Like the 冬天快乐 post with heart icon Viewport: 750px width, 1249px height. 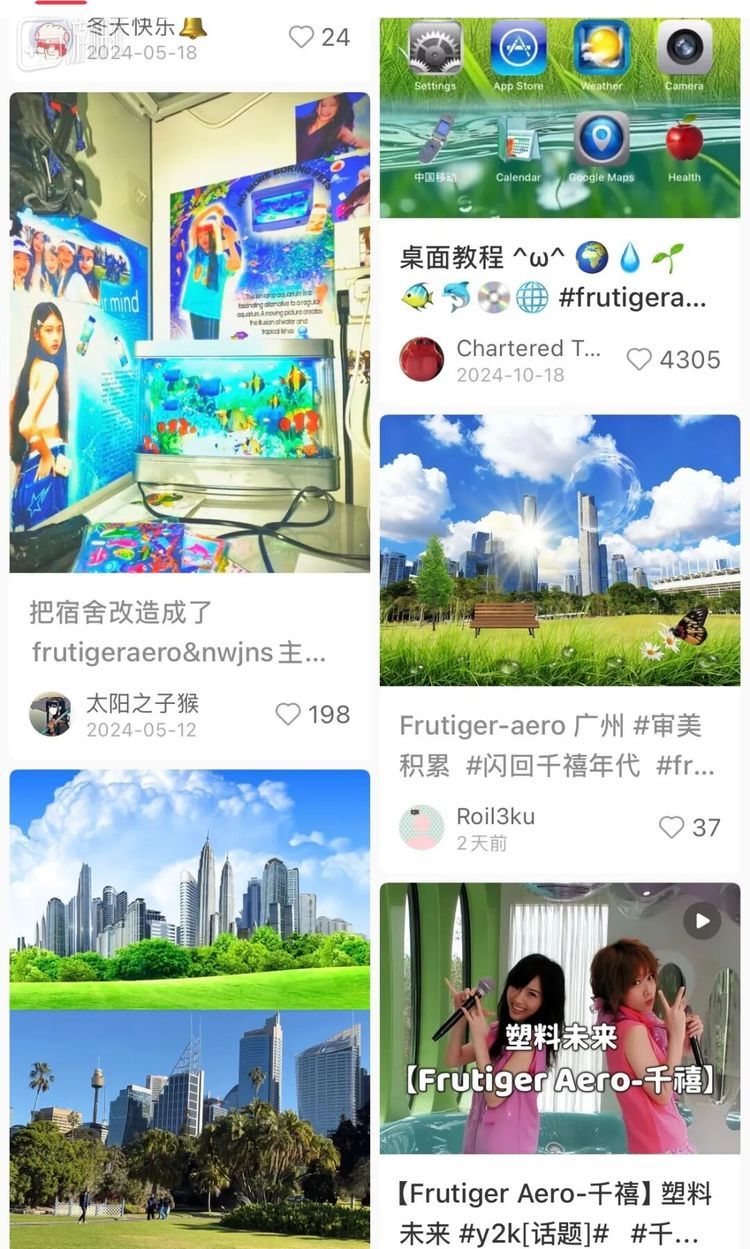(x=301, y=36)
